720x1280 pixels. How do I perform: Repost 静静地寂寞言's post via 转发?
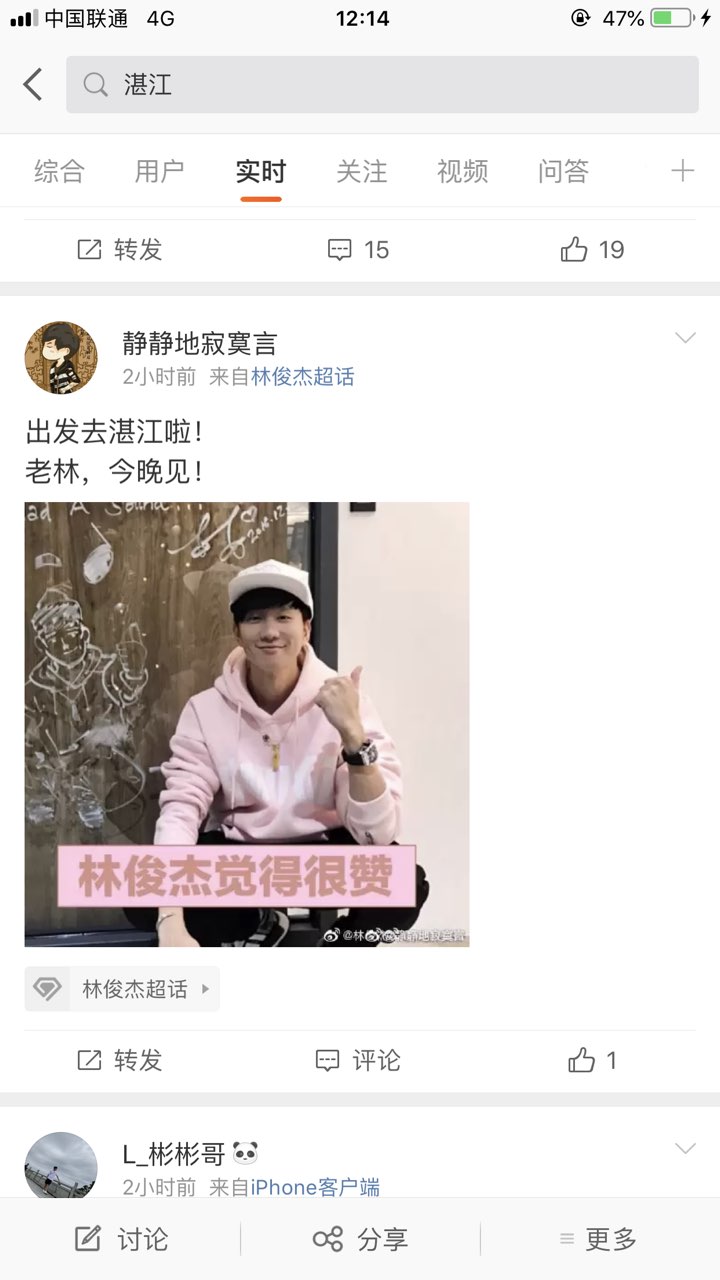[x=120, y=1060]
